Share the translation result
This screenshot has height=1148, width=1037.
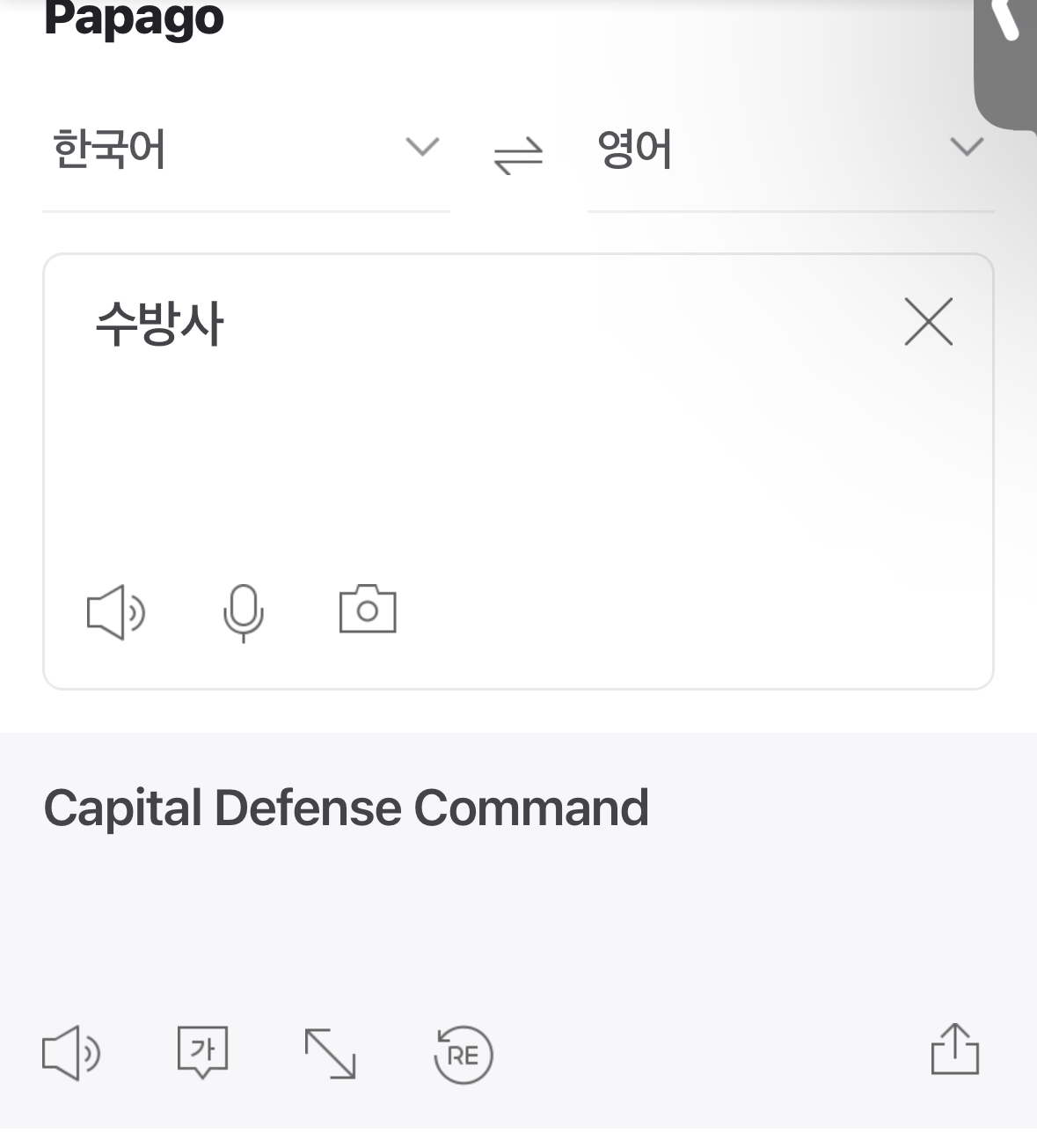[x=954, y=1049]
